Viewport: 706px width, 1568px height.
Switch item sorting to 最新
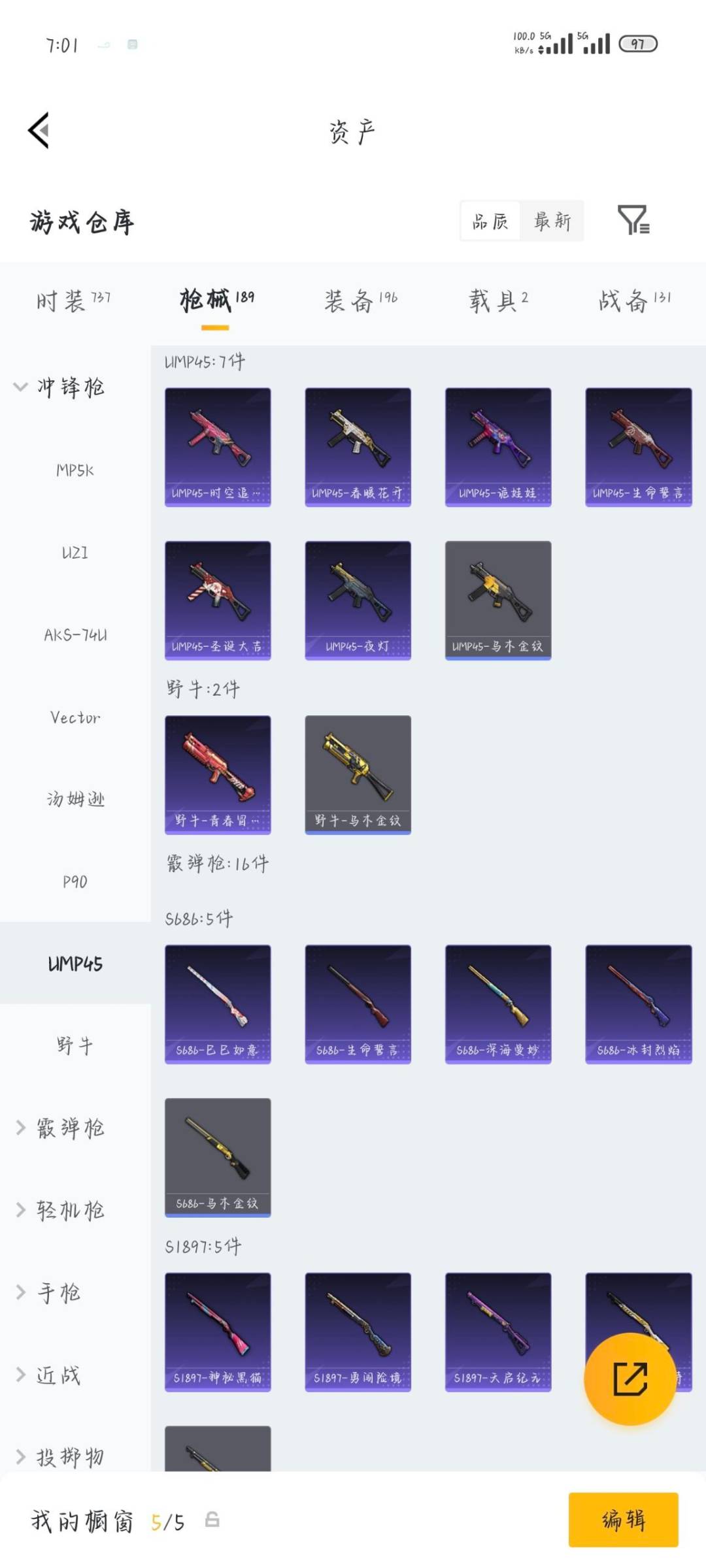click(x=552, y=221)
